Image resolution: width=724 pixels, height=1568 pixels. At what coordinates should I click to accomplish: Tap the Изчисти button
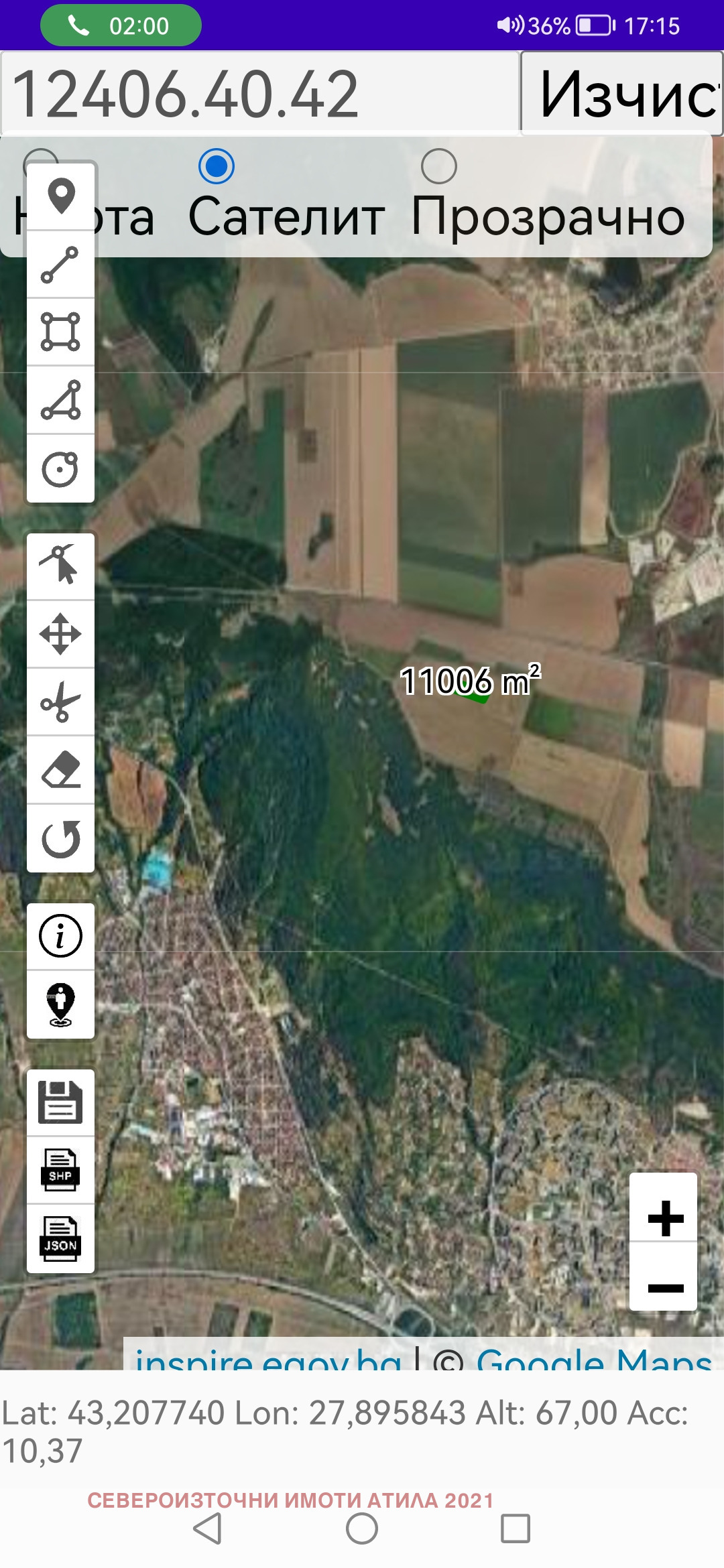pyautogui.click(x=622, y=94)
